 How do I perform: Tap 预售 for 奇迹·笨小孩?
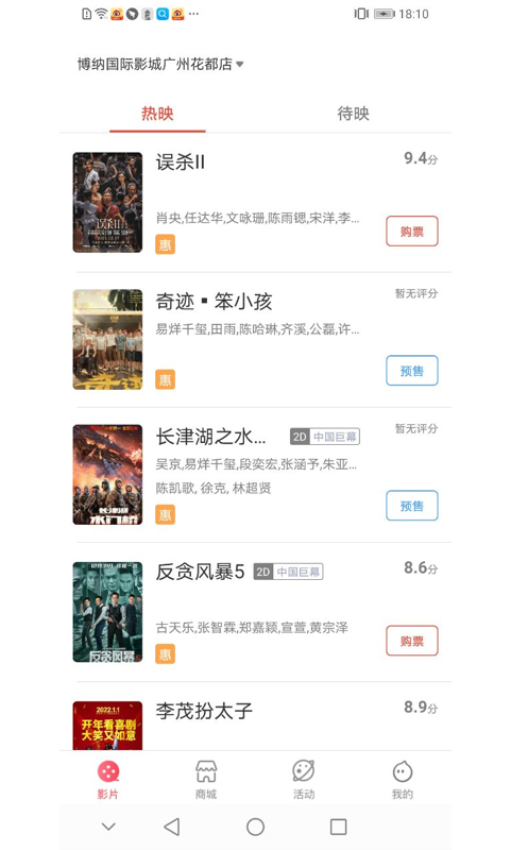(412, 371)
